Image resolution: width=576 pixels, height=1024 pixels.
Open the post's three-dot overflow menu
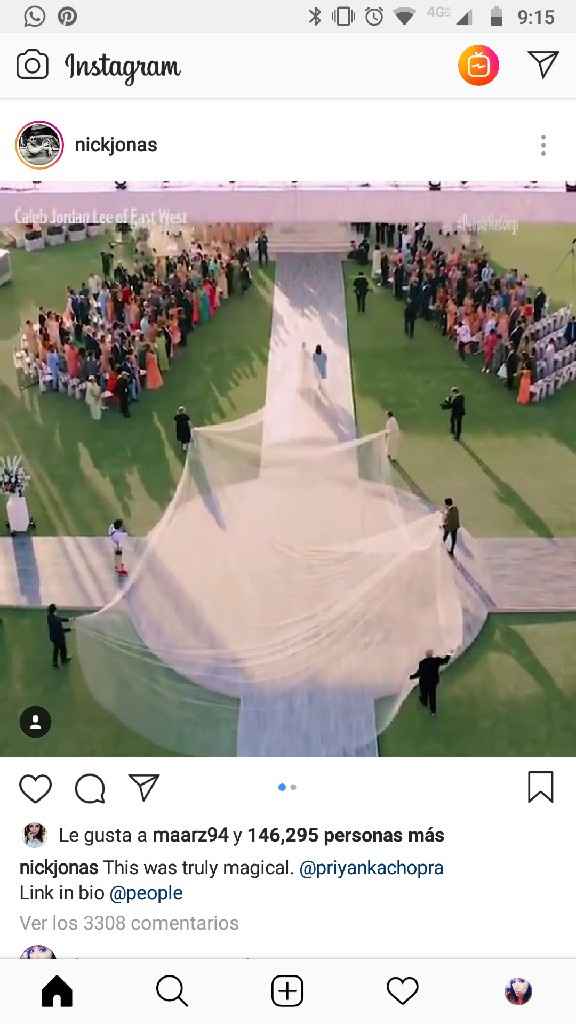(543, 145)
